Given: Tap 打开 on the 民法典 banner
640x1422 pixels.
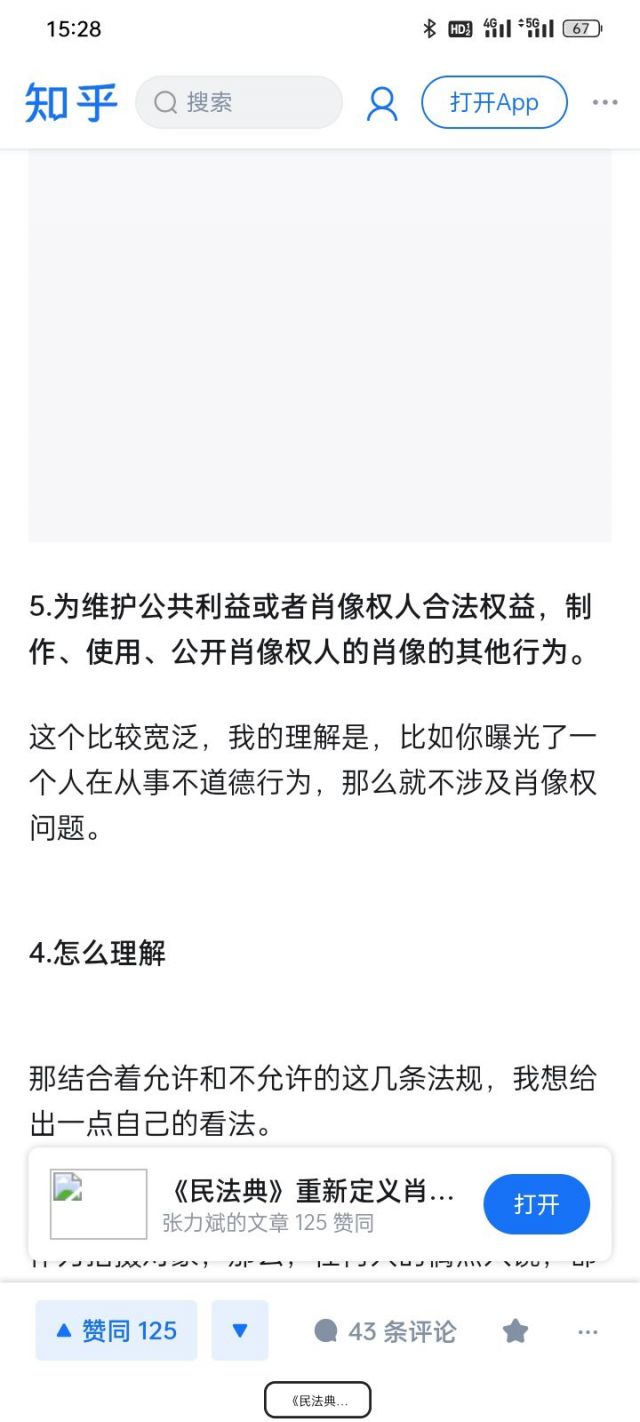Looking at the screenshot, I should 536,1204.
